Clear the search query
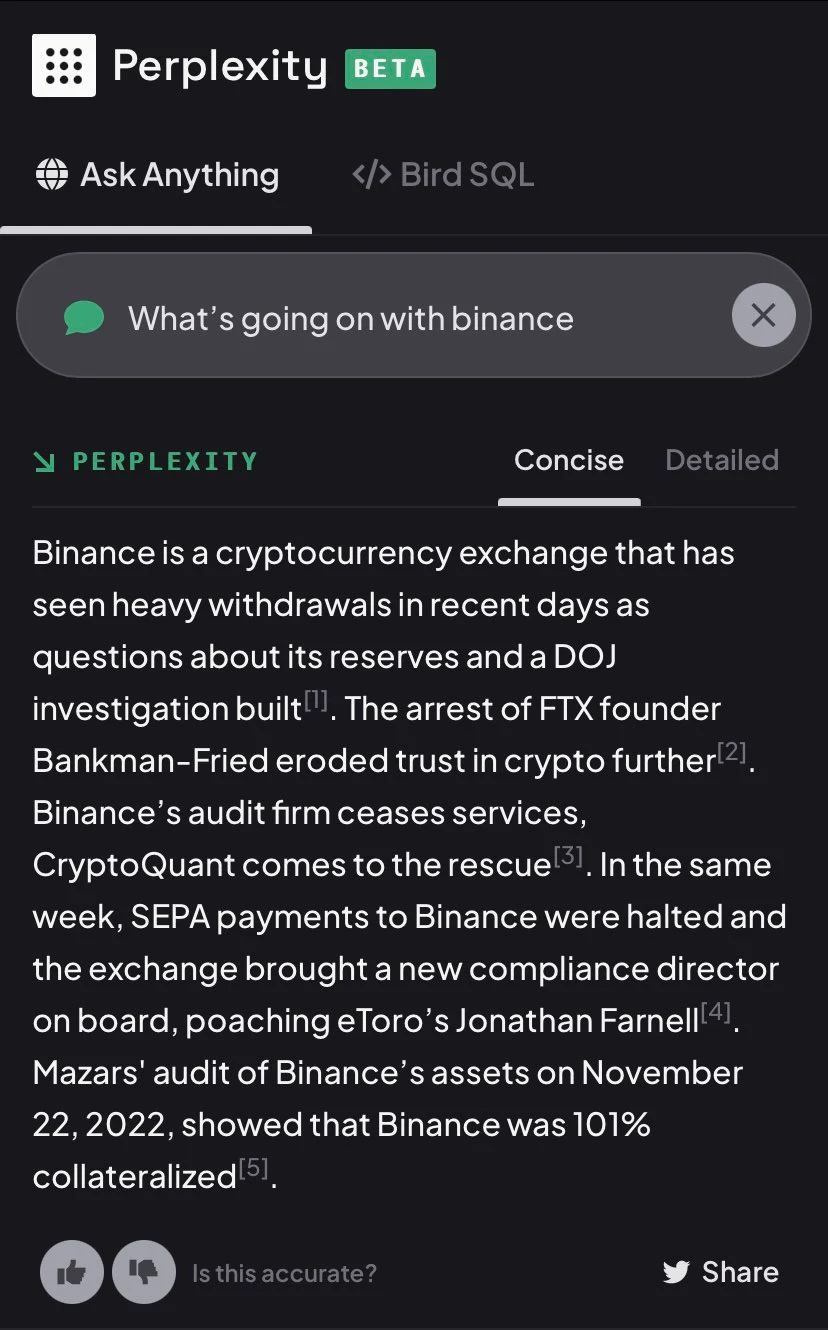Image resolution: width=828 pixels, height=1330 pixels. [763, 316]
